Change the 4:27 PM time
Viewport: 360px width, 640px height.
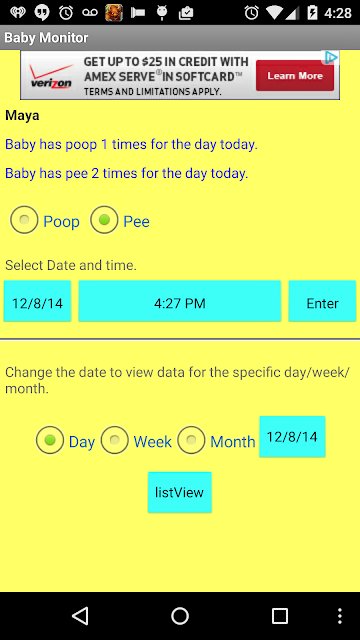180,301
